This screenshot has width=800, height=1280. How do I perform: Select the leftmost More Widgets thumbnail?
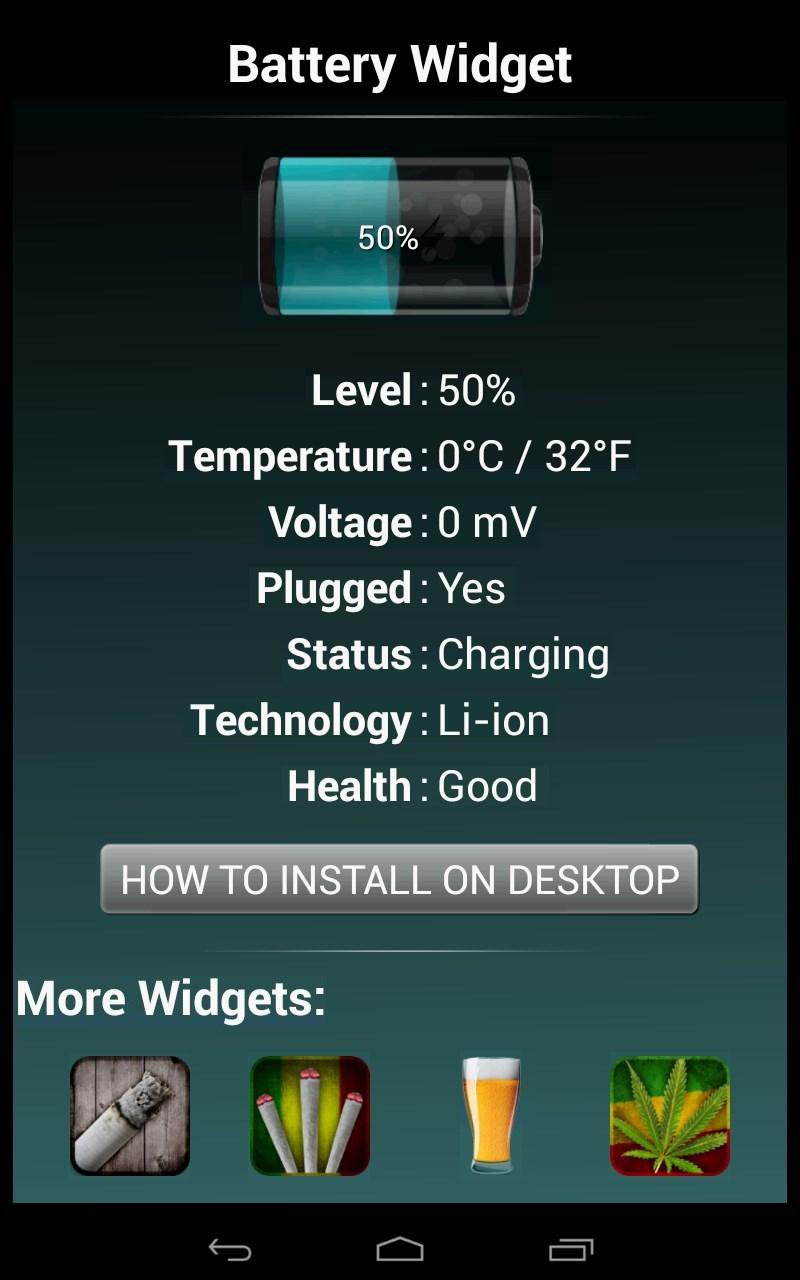click(132, 1116)
